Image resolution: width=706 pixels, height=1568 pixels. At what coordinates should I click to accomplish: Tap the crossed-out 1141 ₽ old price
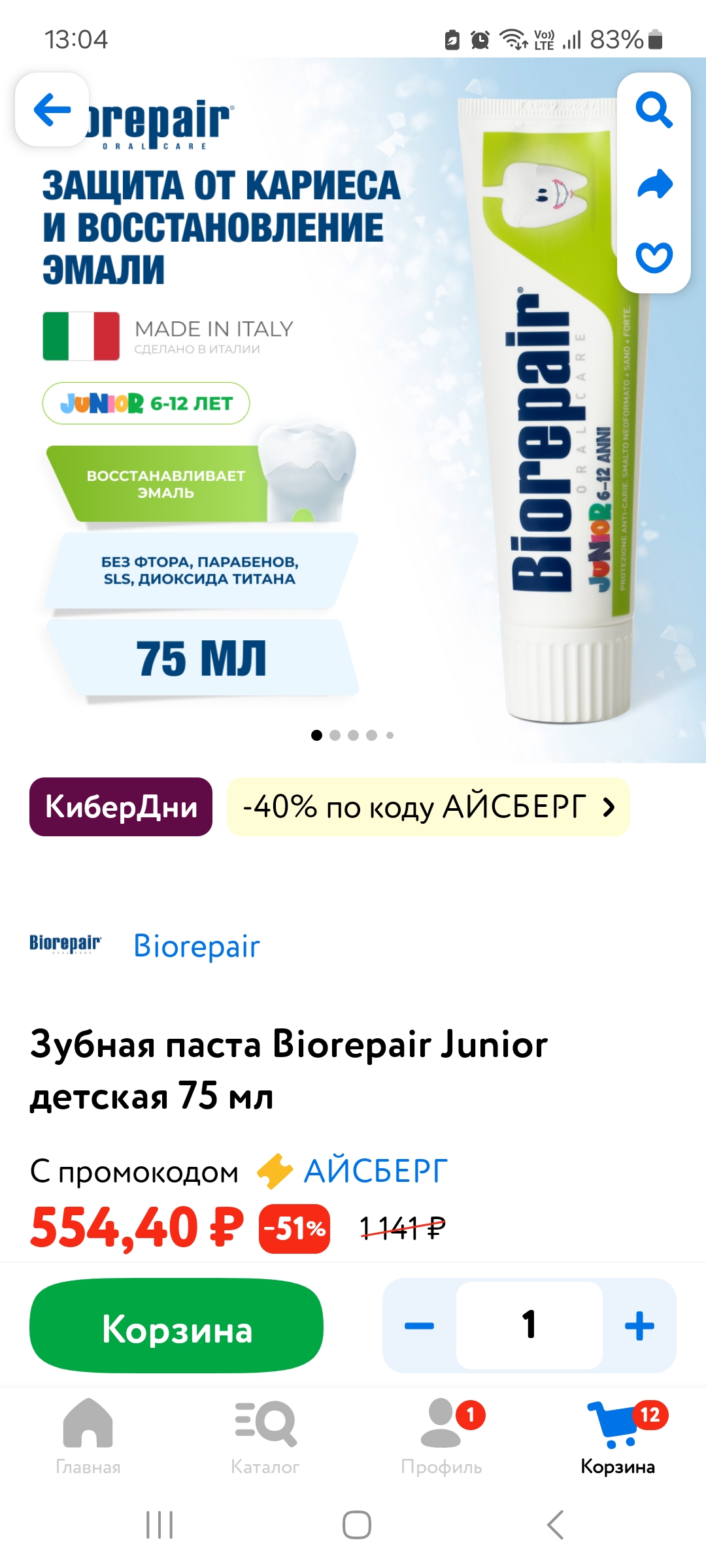click(x=403, y=1230)
